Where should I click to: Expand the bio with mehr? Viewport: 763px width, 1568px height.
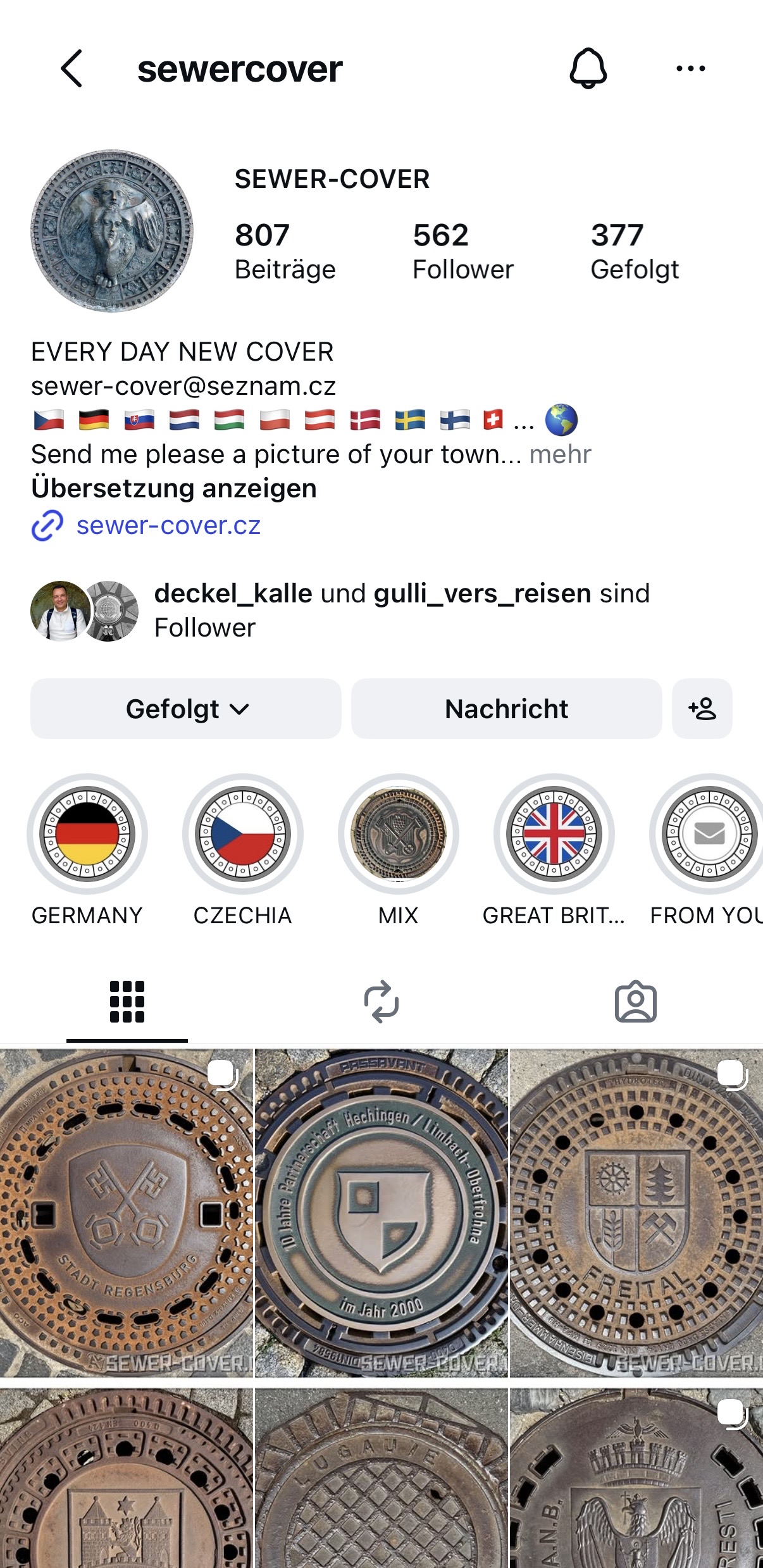(x=560, y=454)
